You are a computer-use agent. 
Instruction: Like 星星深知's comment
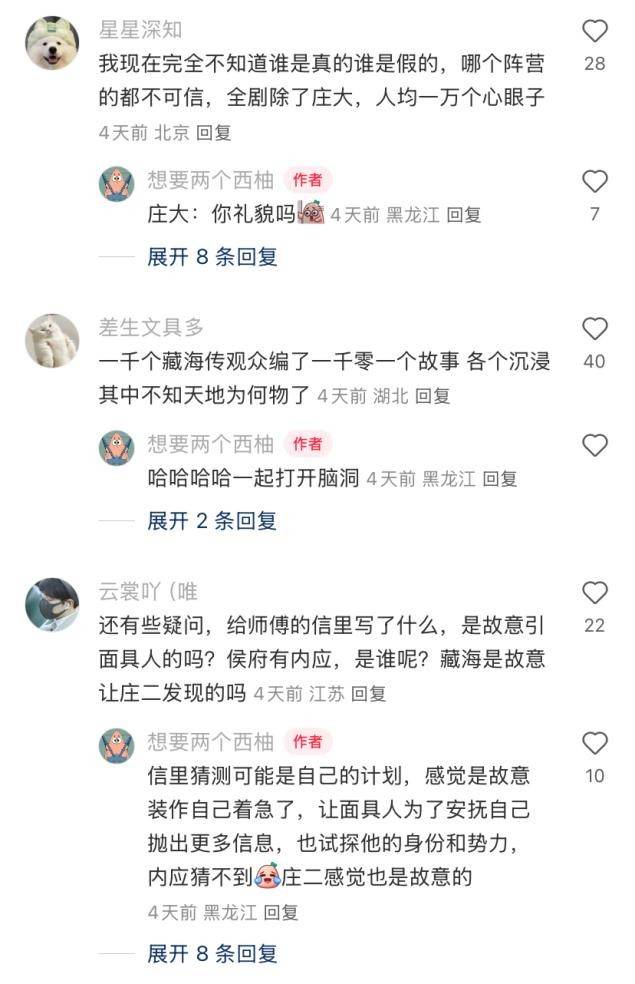click(594, 31)
